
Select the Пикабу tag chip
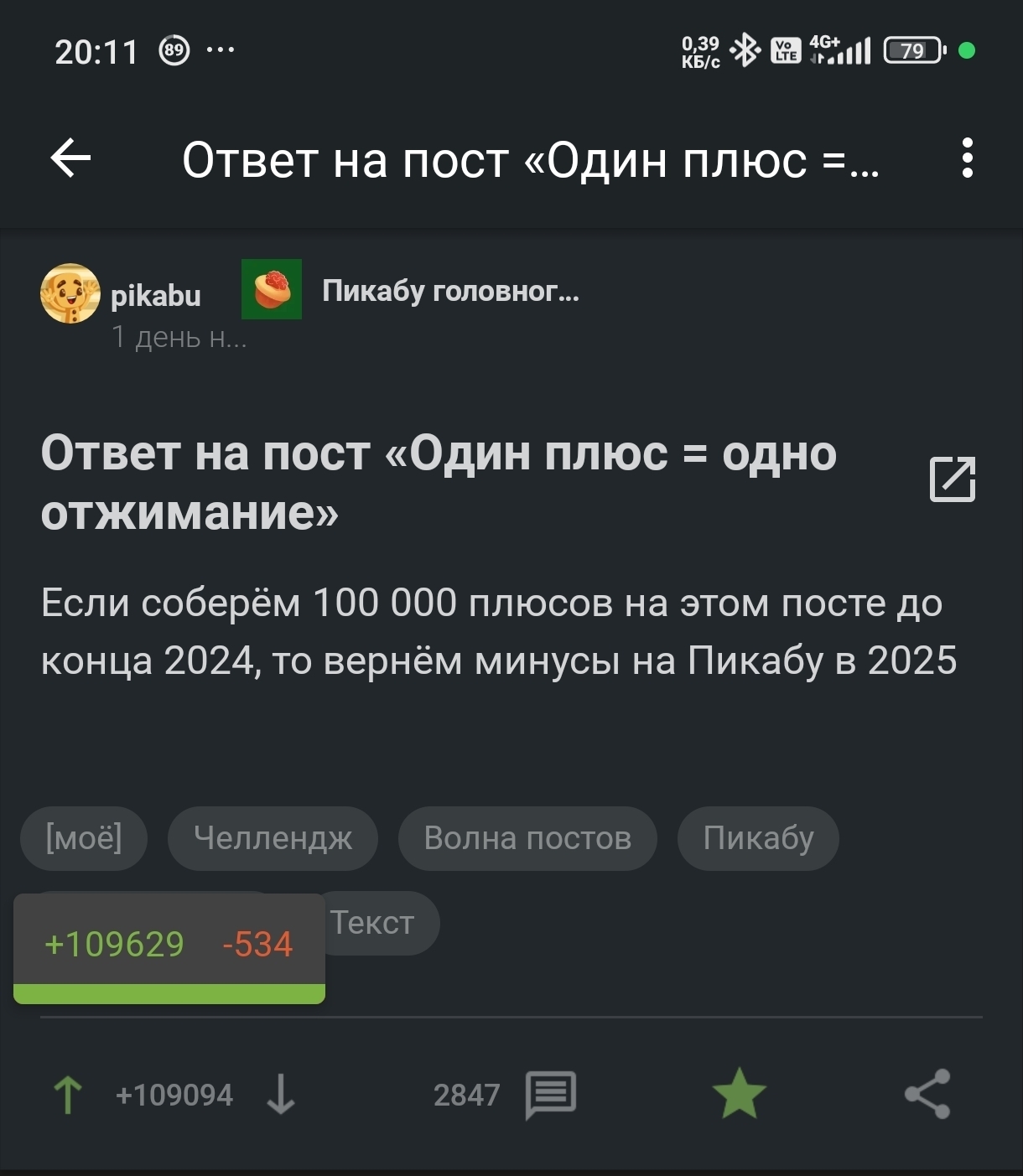(x=758, y=838)
